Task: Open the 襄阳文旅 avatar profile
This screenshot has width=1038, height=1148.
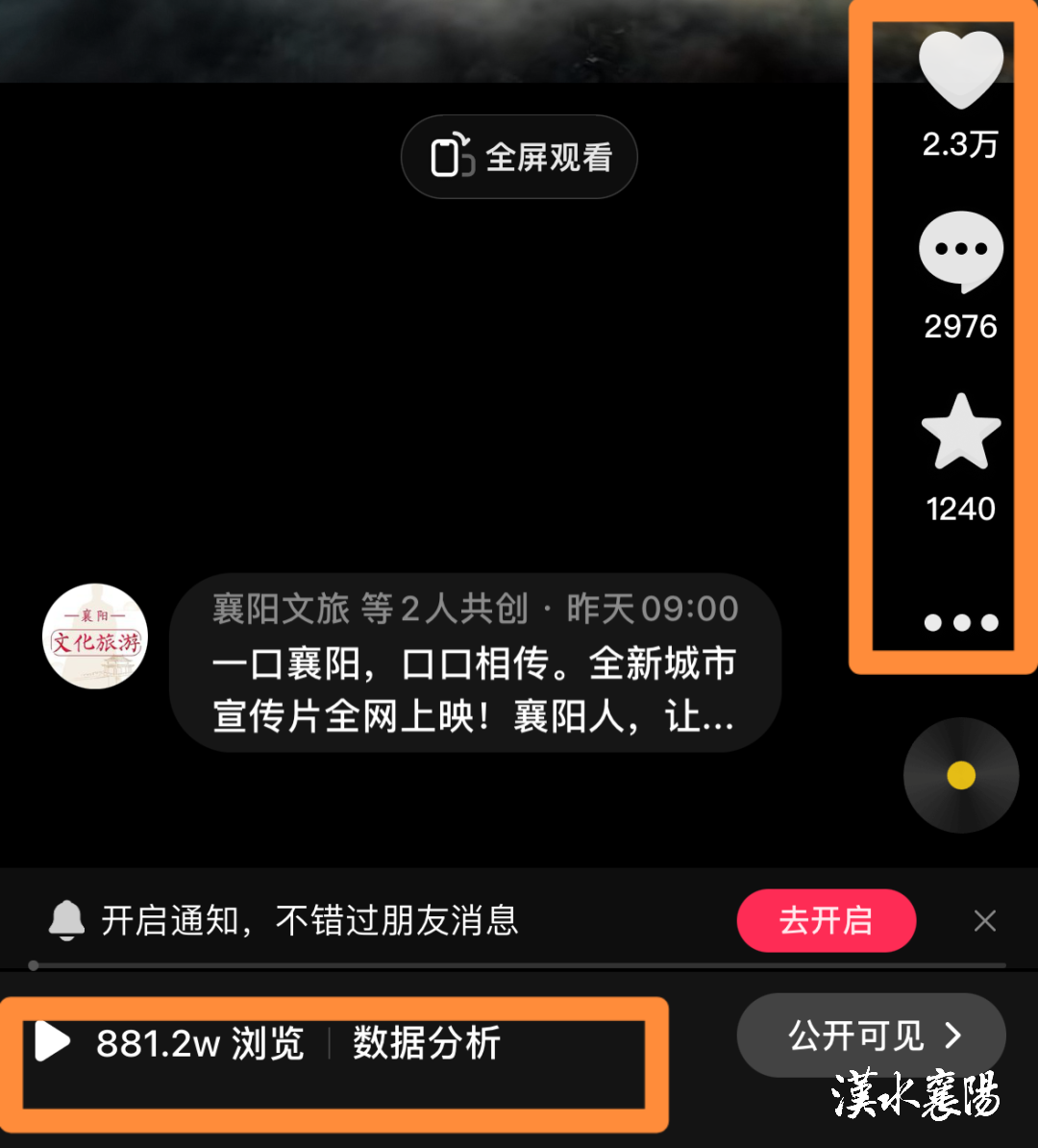Action: 95,636
